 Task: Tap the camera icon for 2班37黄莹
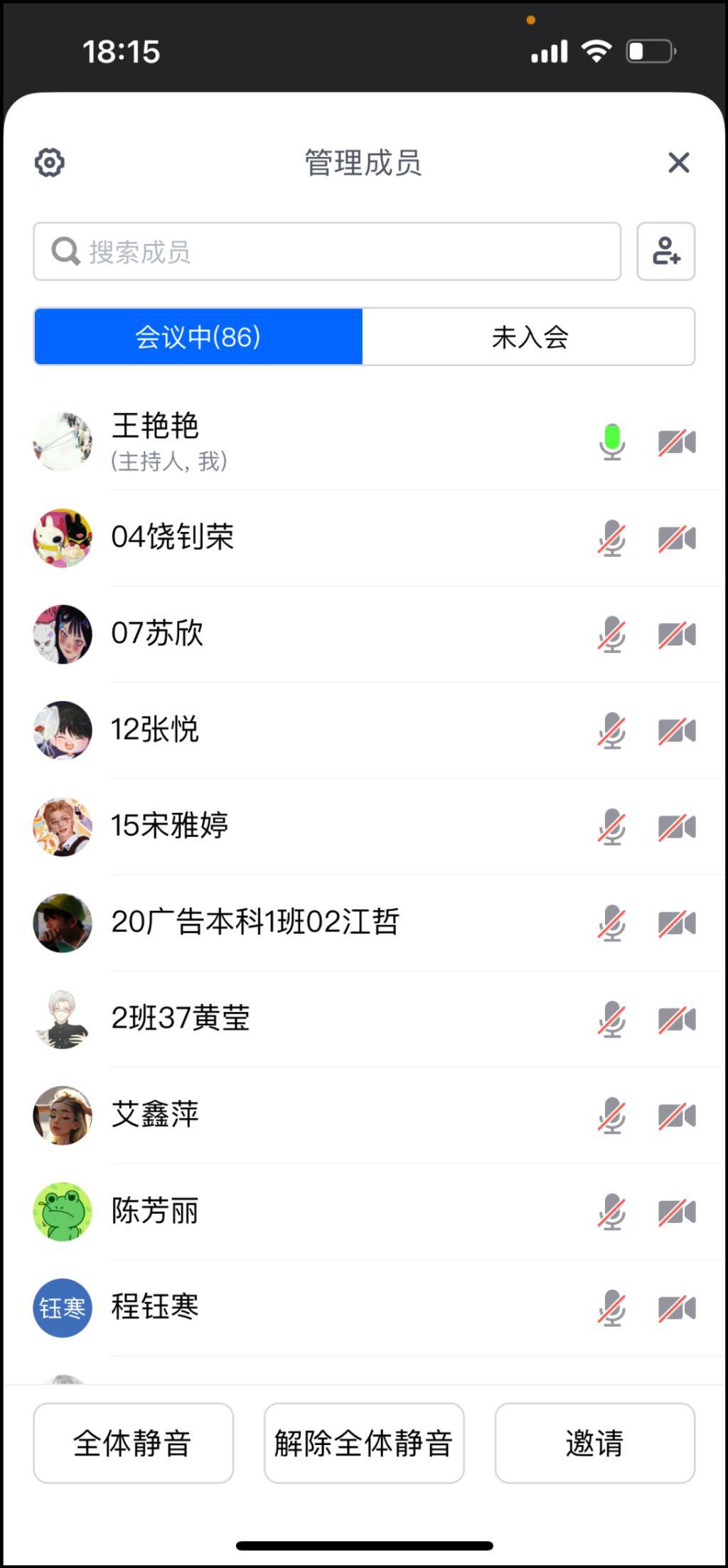tap(677, 1019)
